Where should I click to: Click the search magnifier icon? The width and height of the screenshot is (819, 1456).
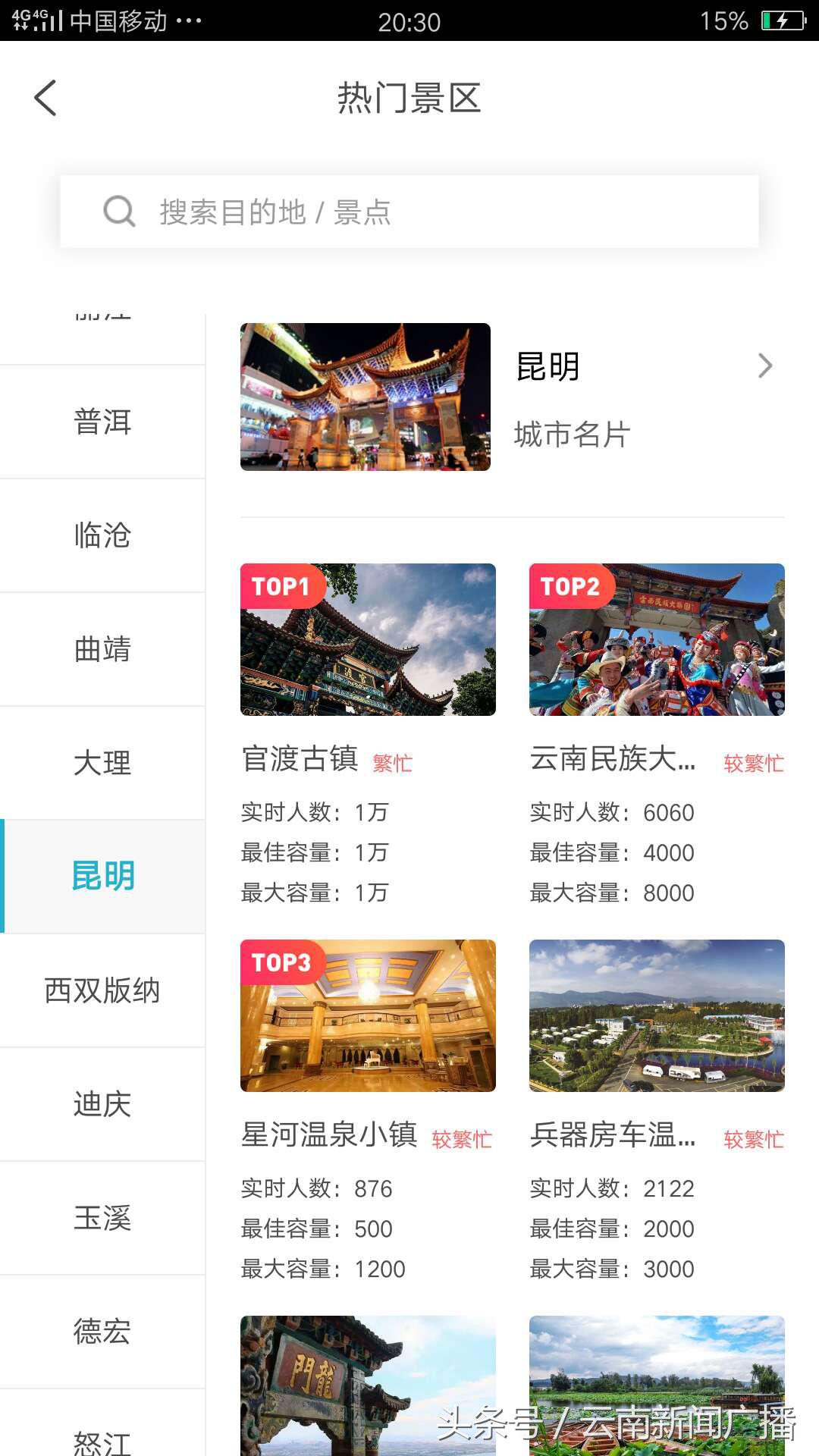coord(118,212)
